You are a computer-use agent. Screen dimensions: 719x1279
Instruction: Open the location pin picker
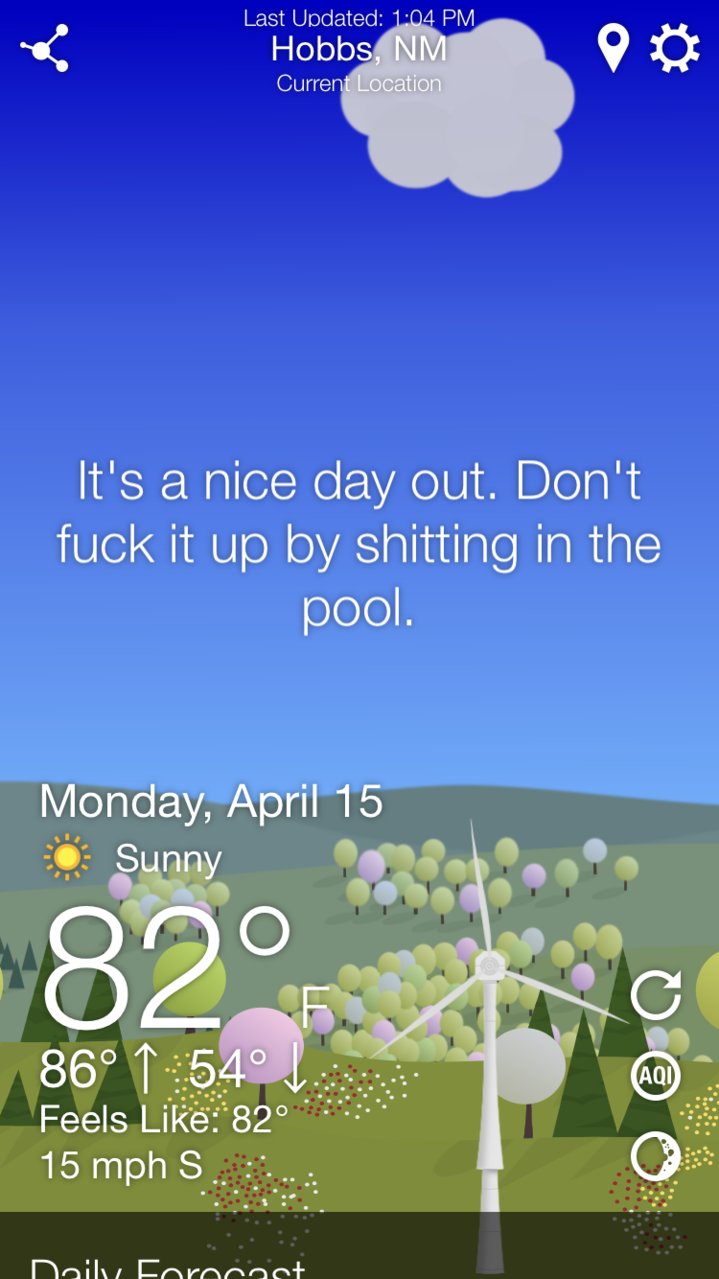coord(613,48)
